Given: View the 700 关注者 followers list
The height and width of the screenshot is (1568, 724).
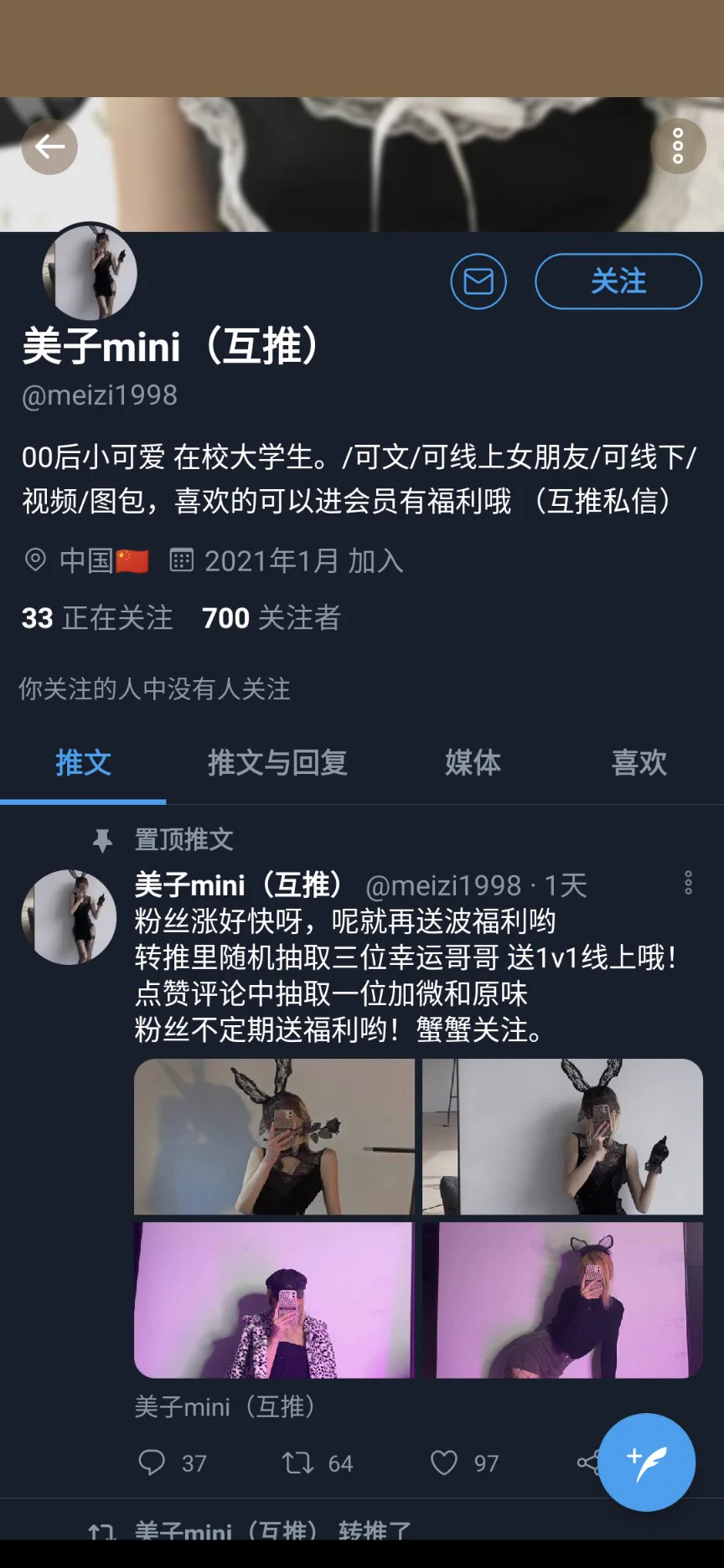Looking at the screenshot, I should click(x=271, y=618).
